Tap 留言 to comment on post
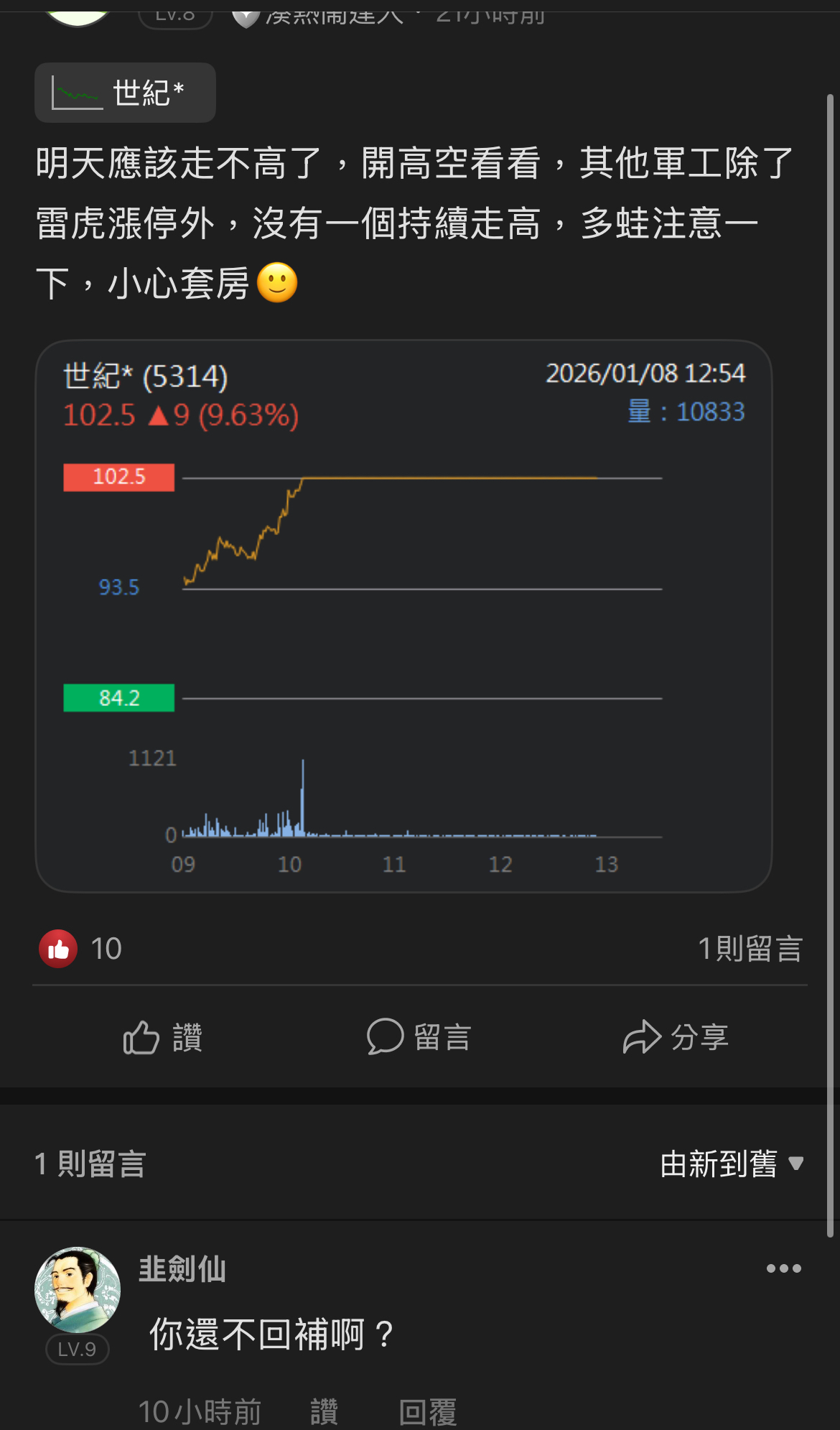 tap(419, 1037)
